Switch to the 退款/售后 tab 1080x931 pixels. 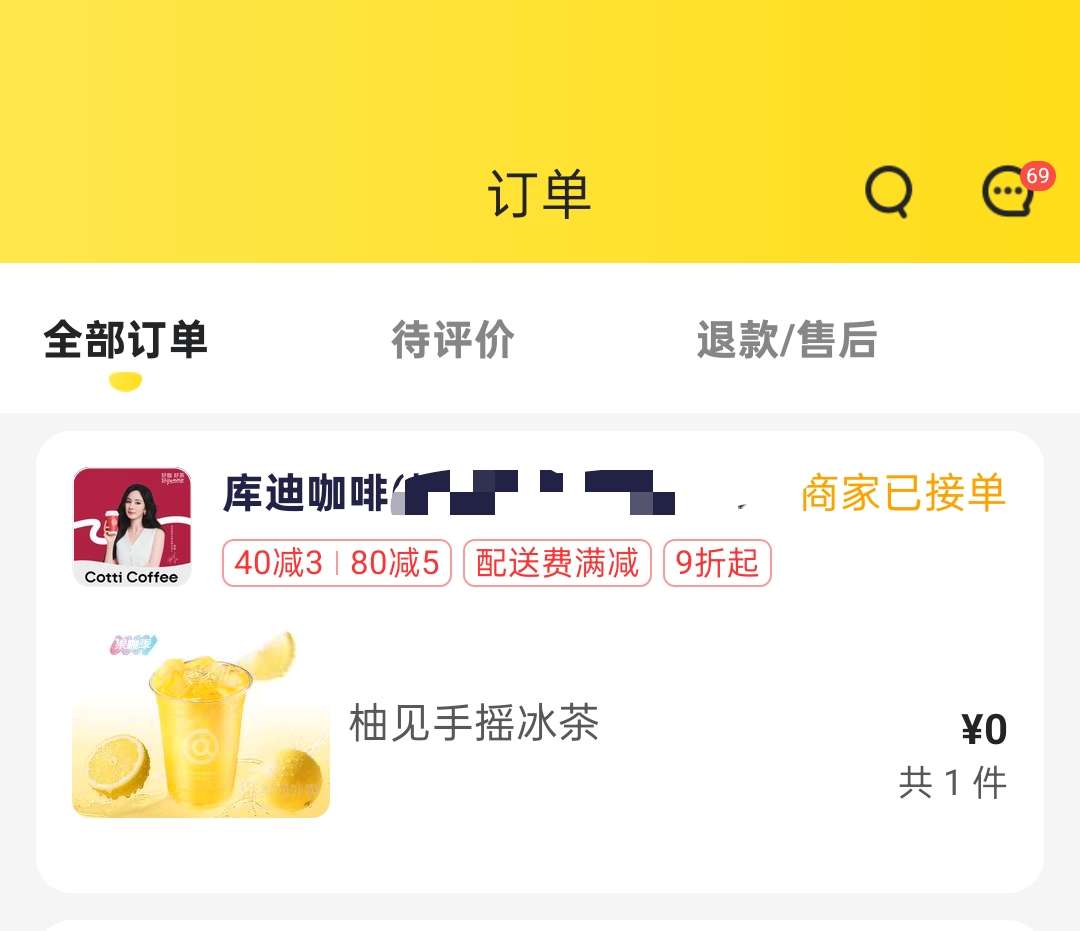tap(786, 340)
